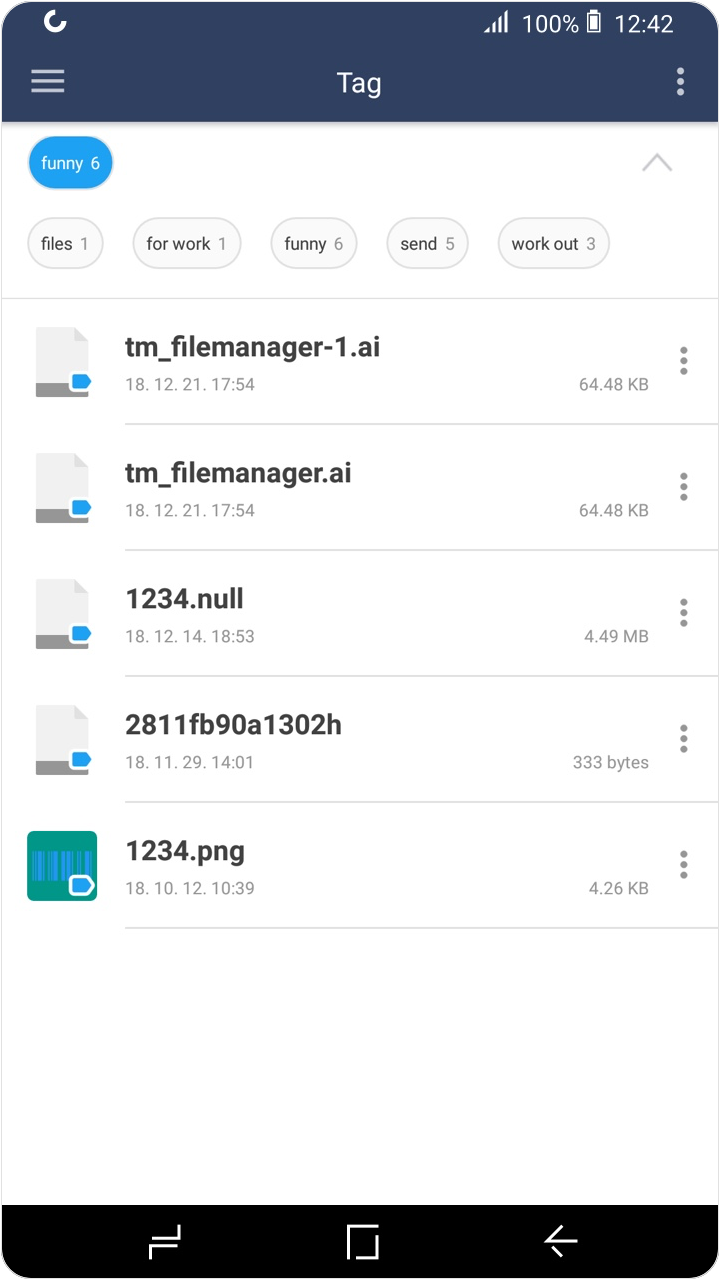Show options for 2811fb90a1302h

pyautogui.click(x=684, y=739)
